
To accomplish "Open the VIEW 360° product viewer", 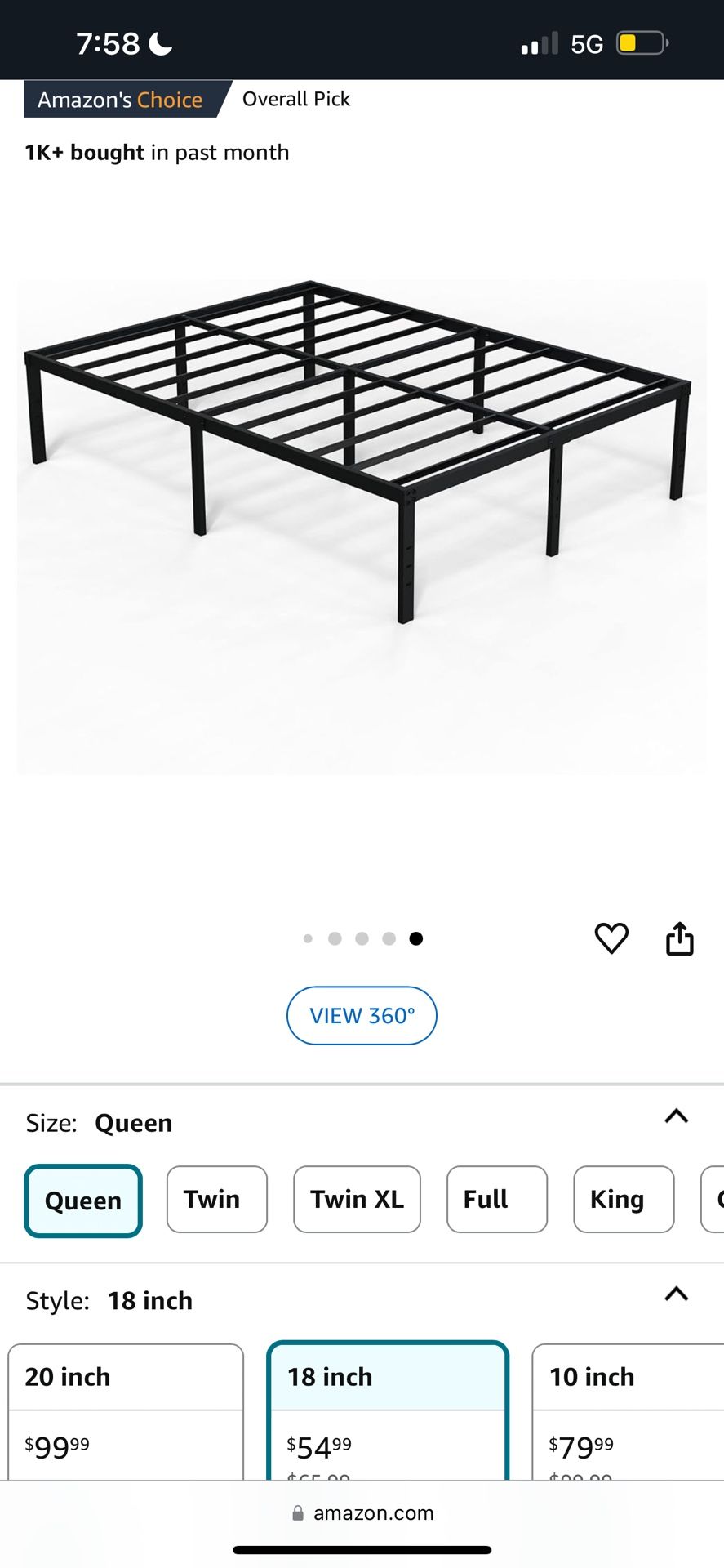I will click(x=362, y=1015).
